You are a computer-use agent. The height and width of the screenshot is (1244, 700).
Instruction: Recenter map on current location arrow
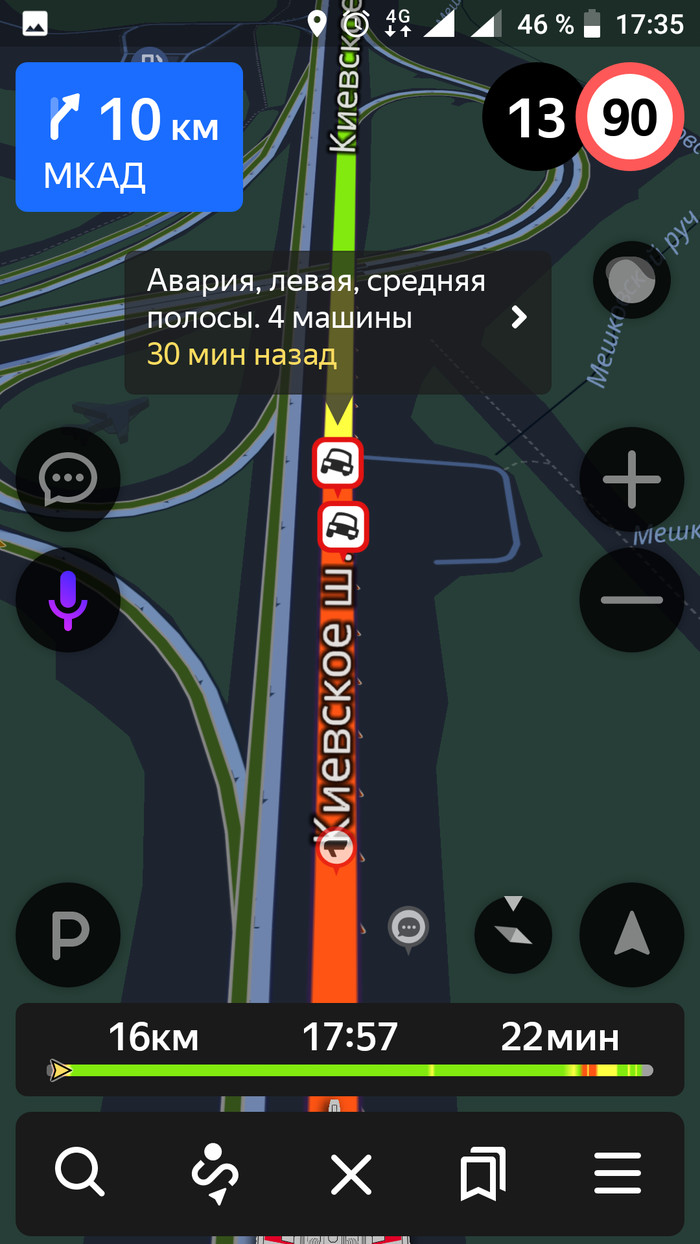click(631, 935)
